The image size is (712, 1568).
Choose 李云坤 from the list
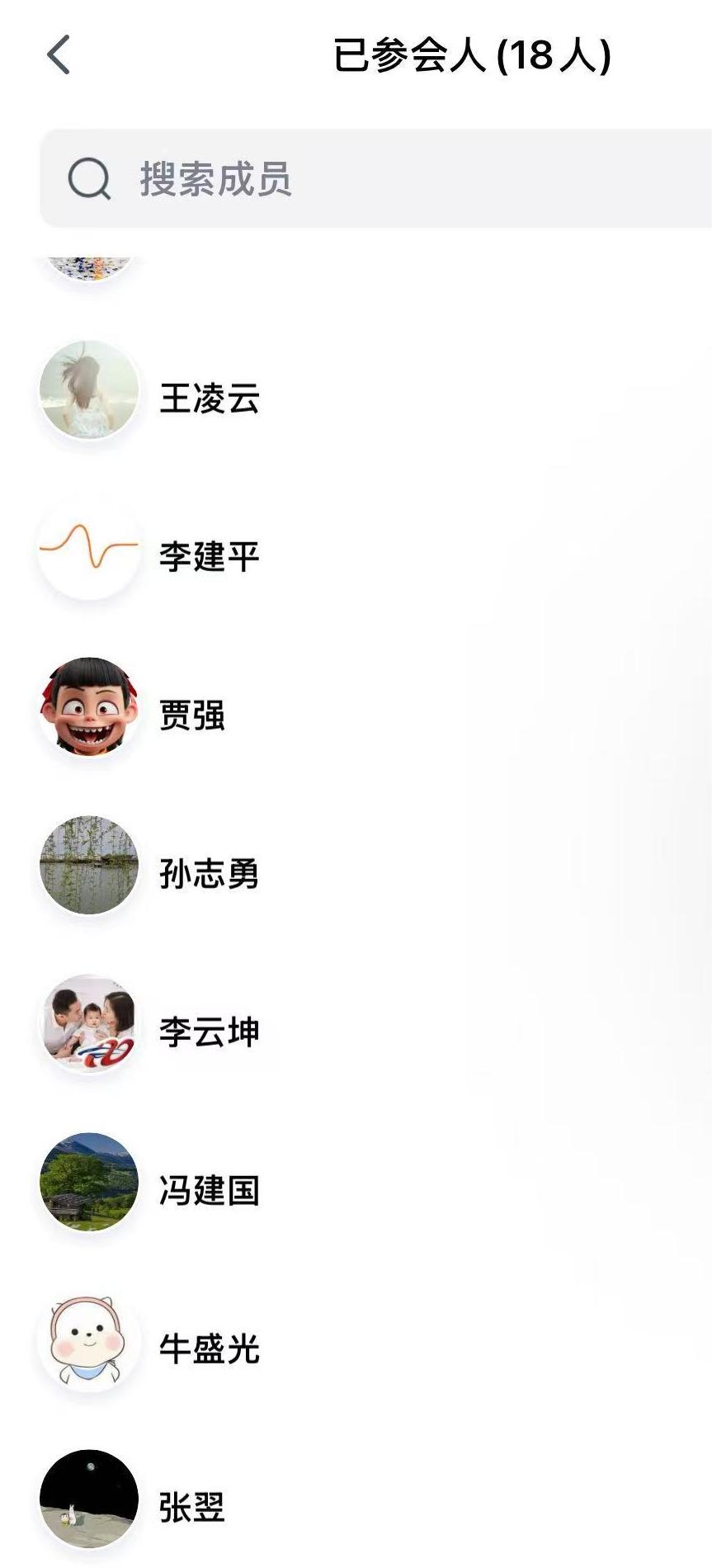210,1032
